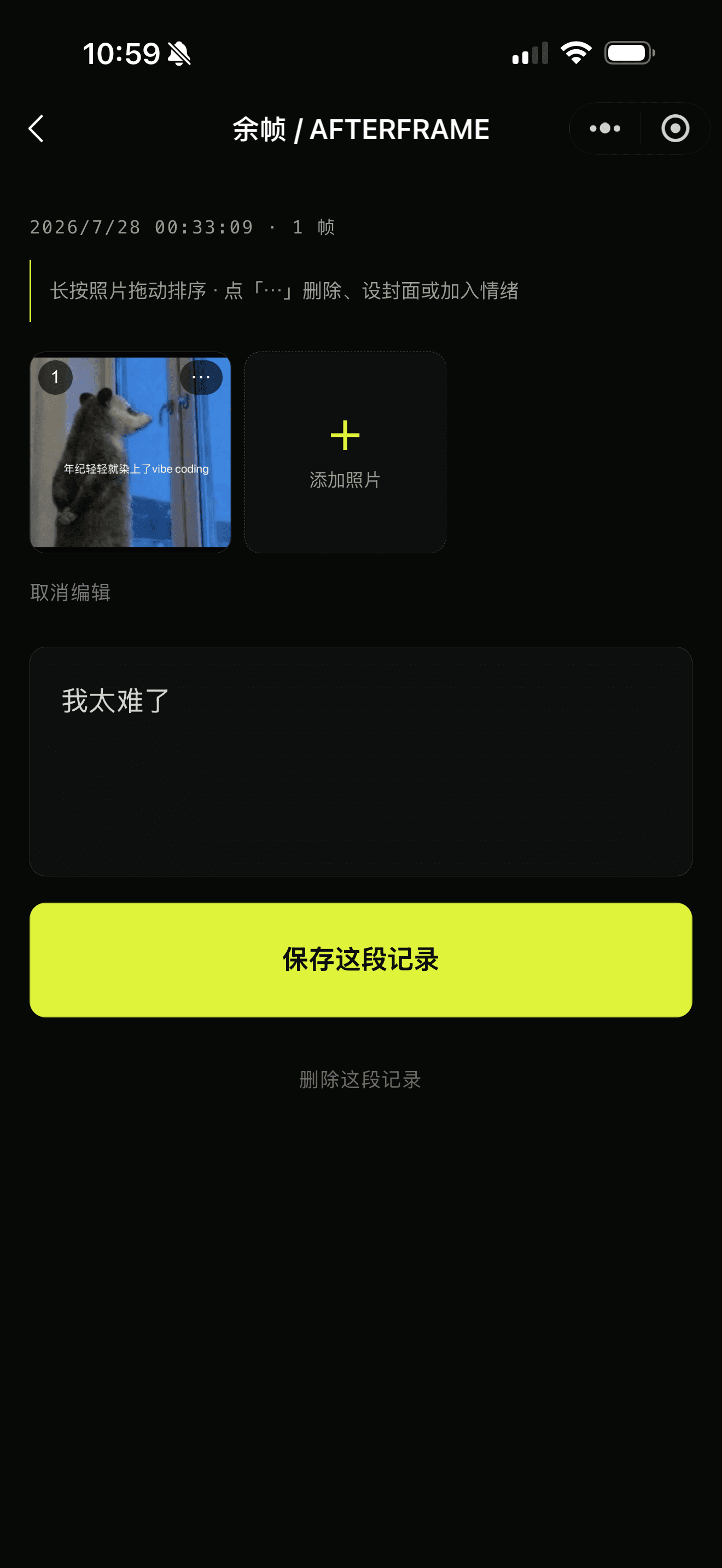Go back using the top-left arrow
722x1568 pixels.
[37, 128]
